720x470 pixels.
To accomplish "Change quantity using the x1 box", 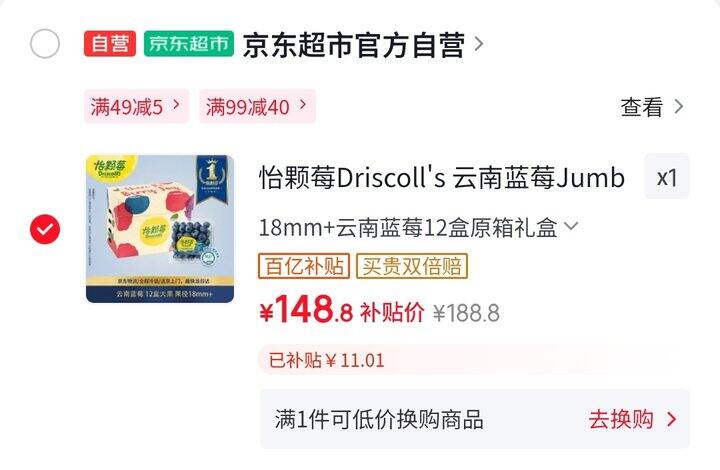I will (667, 178).
